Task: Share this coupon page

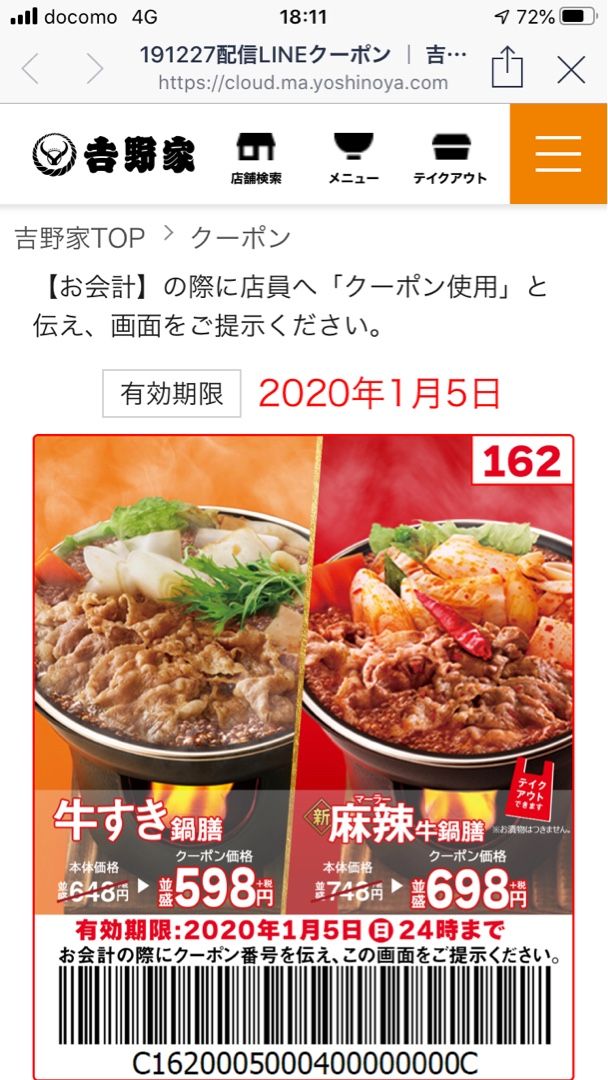Action: 507,68
